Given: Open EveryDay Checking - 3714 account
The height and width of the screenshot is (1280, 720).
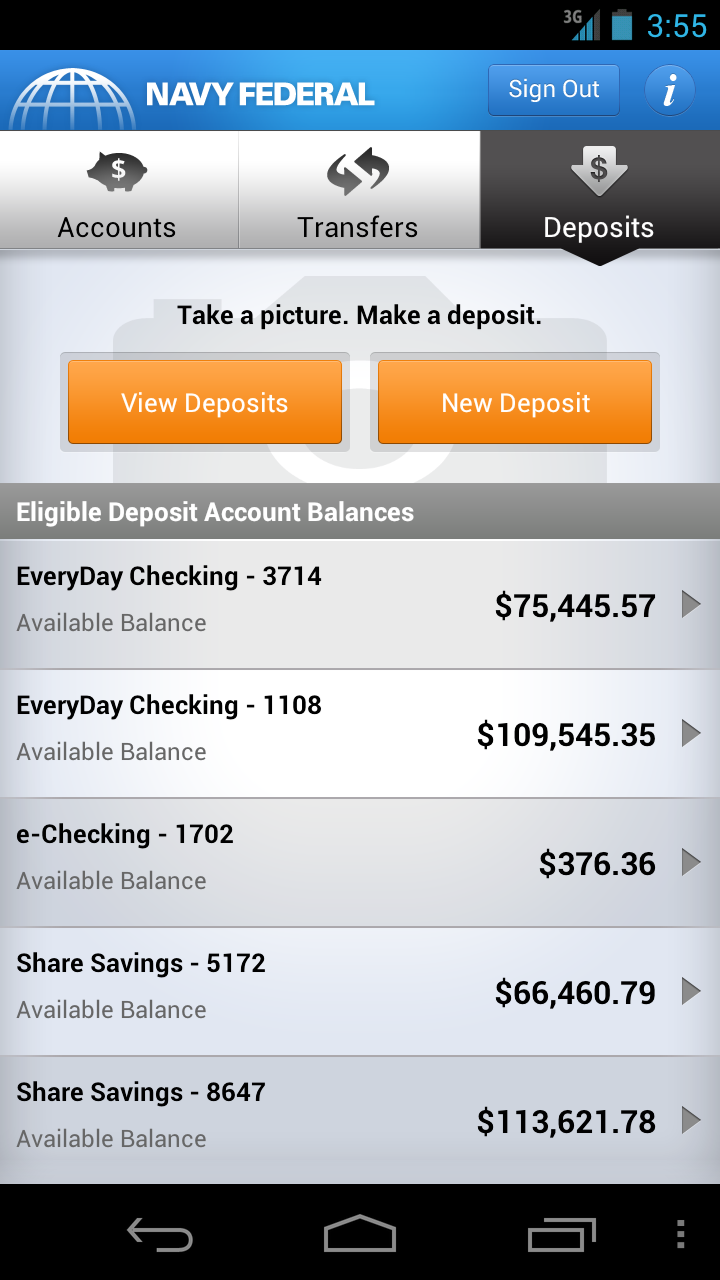Looking at the screenshot, I should point(360,604).
